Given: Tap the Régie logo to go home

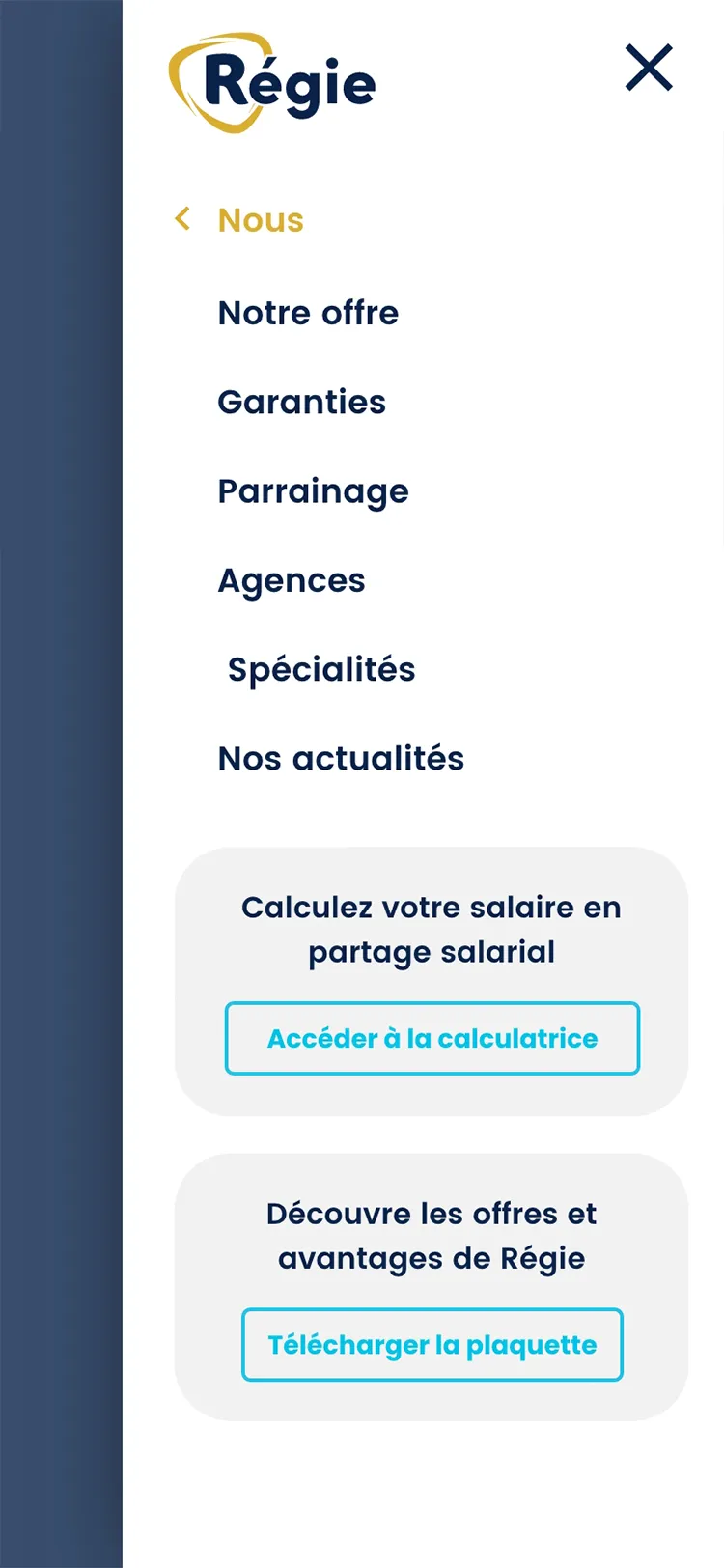Looking at the screenshot, I should pyautogui.click(x=272, y=83).
